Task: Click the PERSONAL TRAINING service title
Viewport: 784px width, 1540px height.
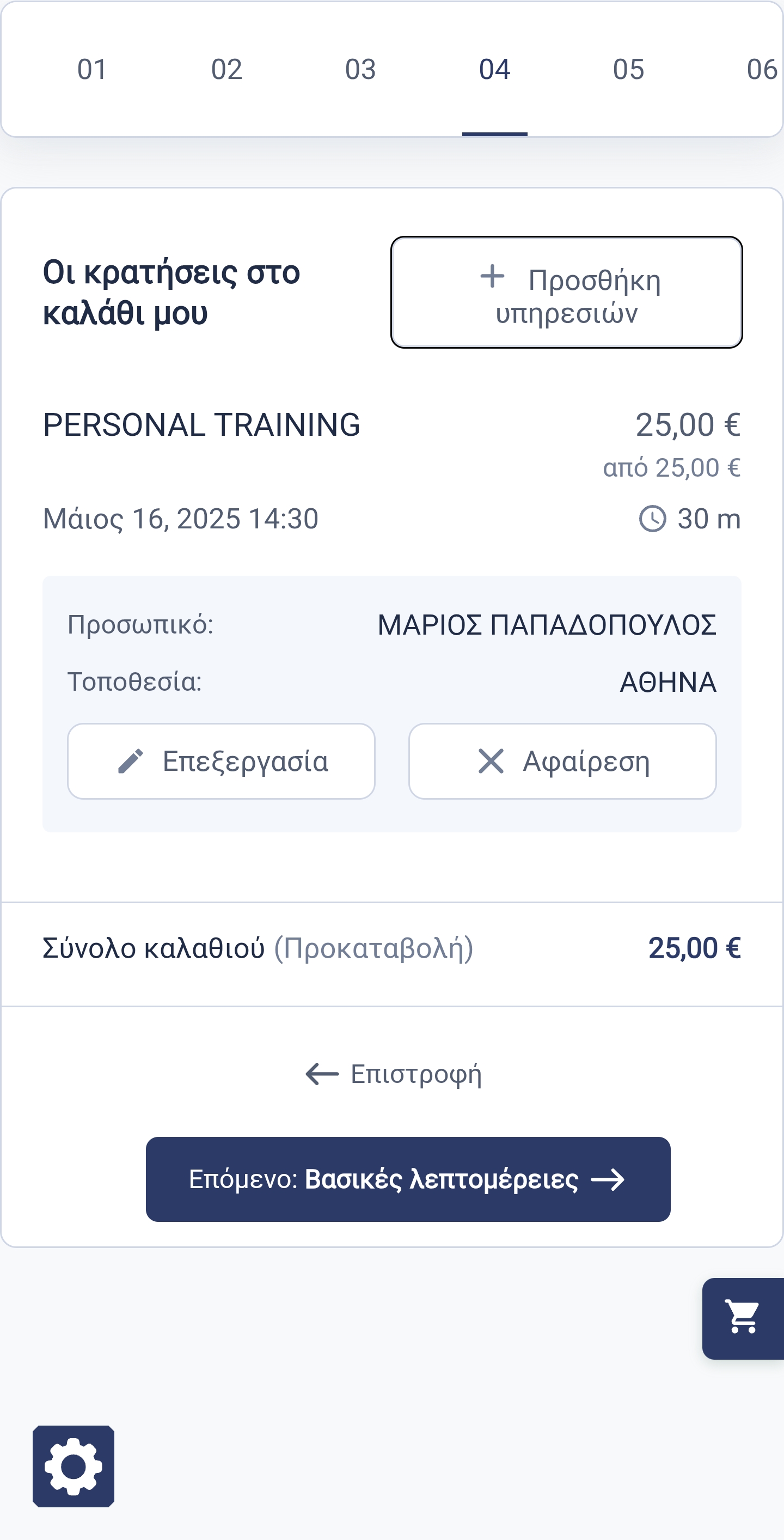Action: pos(202,425)
